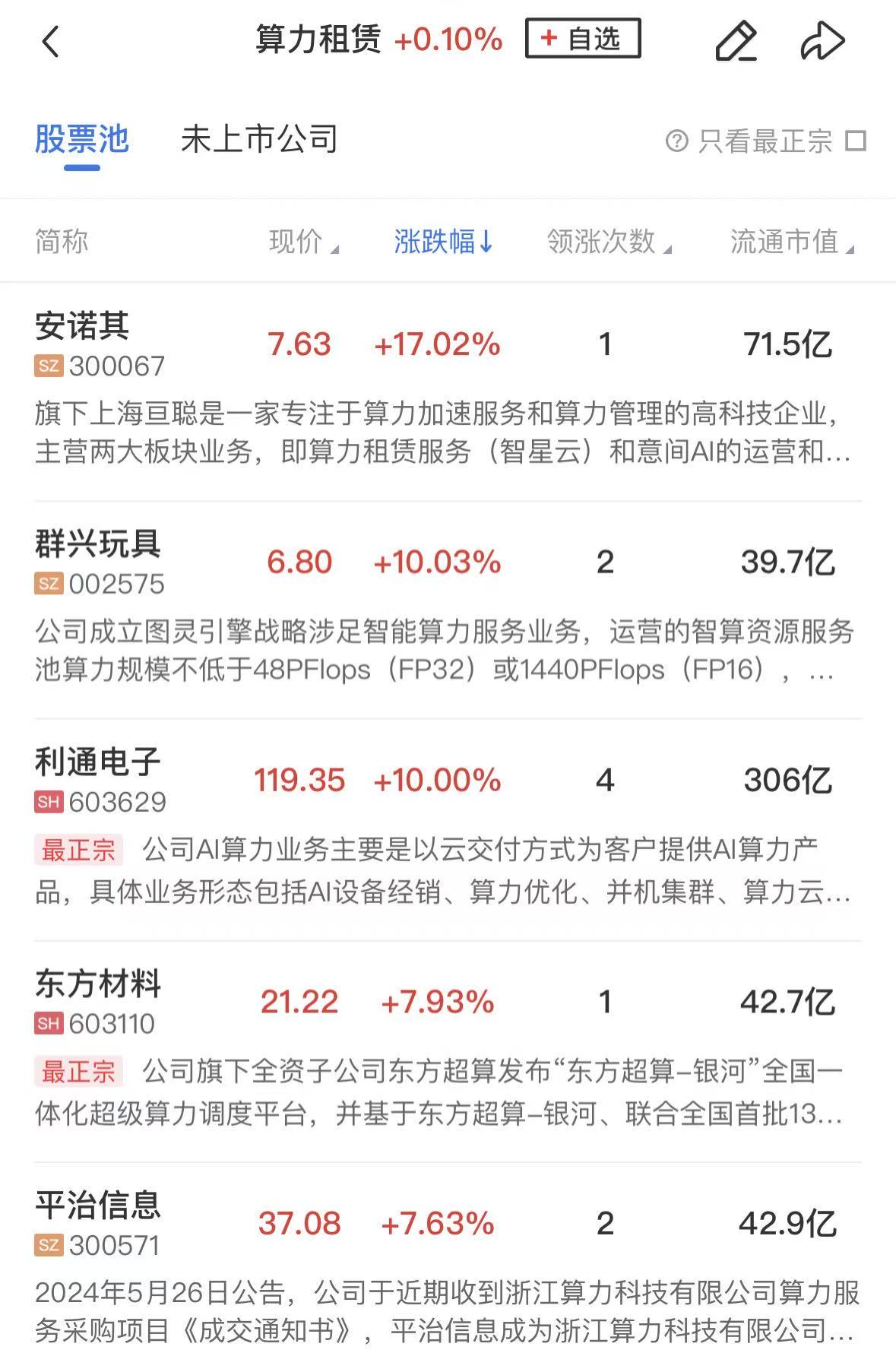
Task: Toggle sorting by 涨跌幅
Action: [x=443, y=242]
